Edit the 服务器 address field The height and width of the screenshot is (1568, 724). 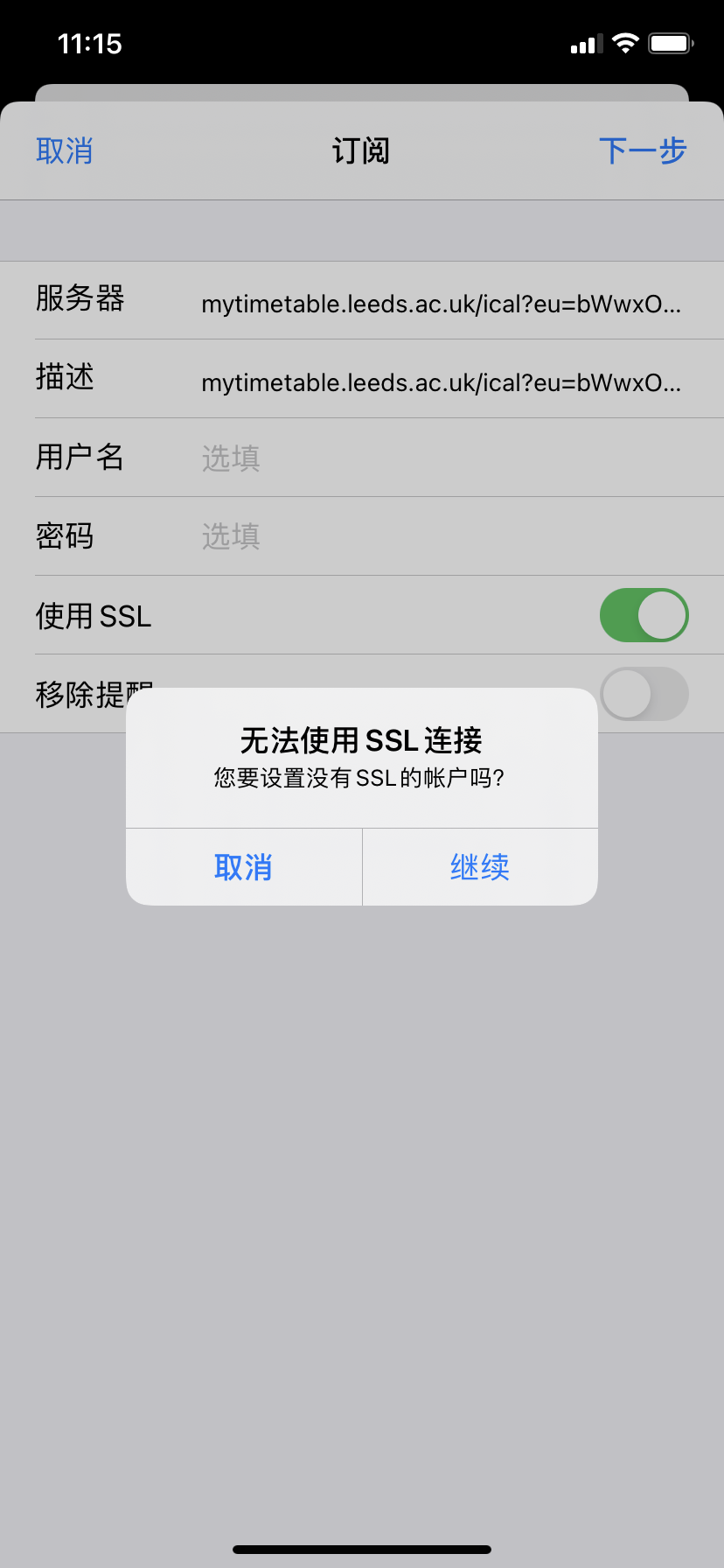(x=441, y=304)
